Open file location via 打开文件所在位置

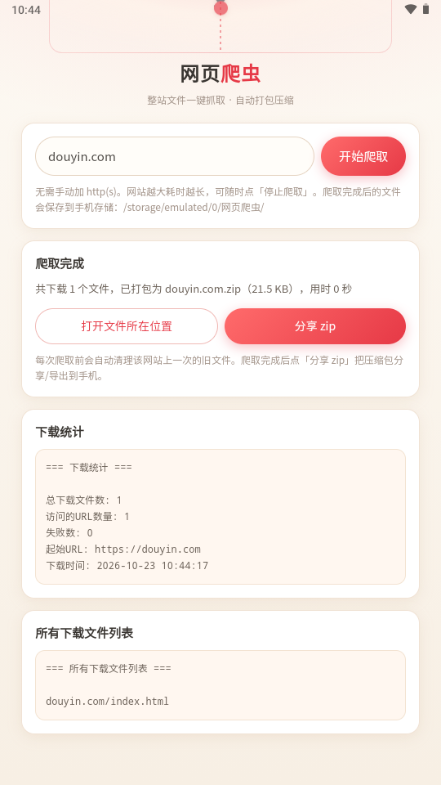(x=126, y=326)
